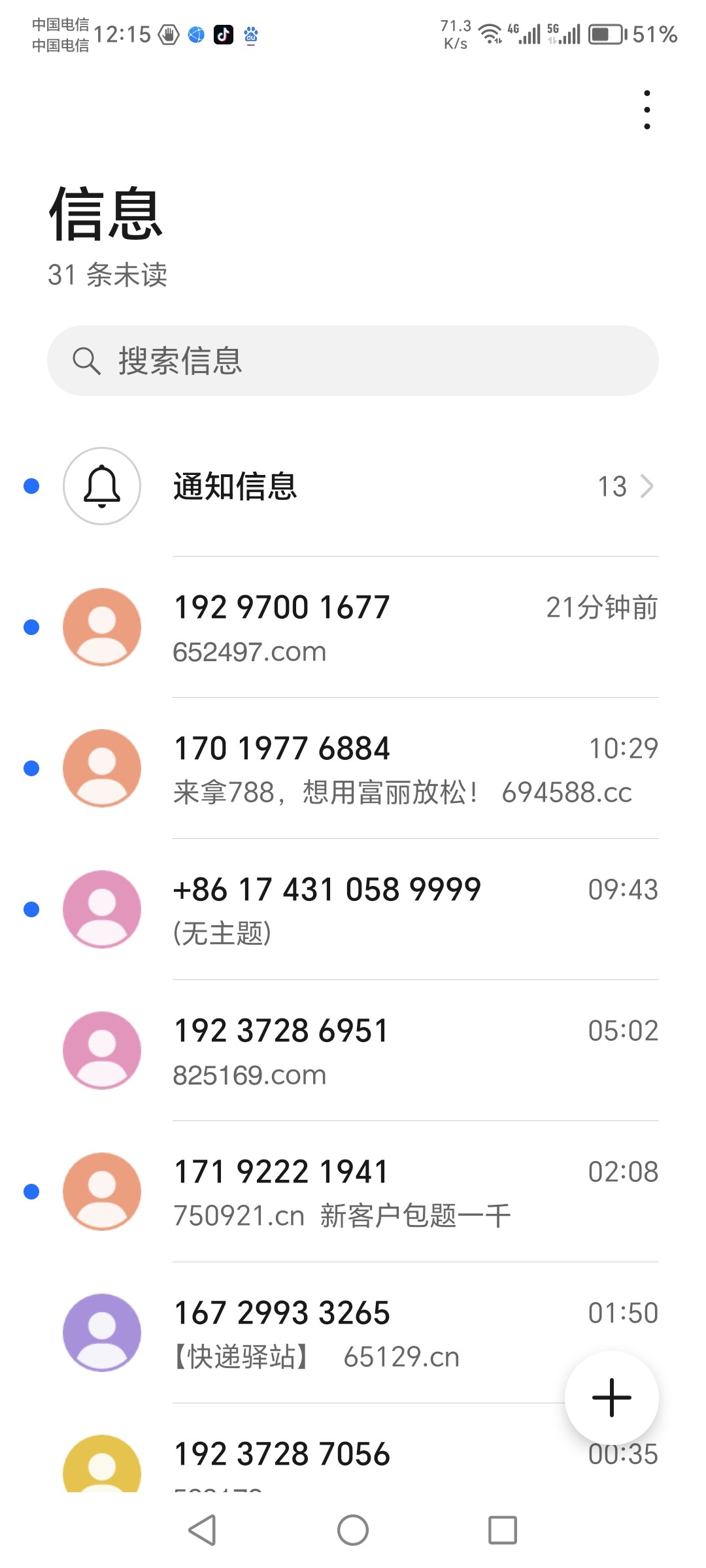706x1568 pixels.
Task: Tap the unread dot next to 通知信息
Action: [x=30, y=486]
